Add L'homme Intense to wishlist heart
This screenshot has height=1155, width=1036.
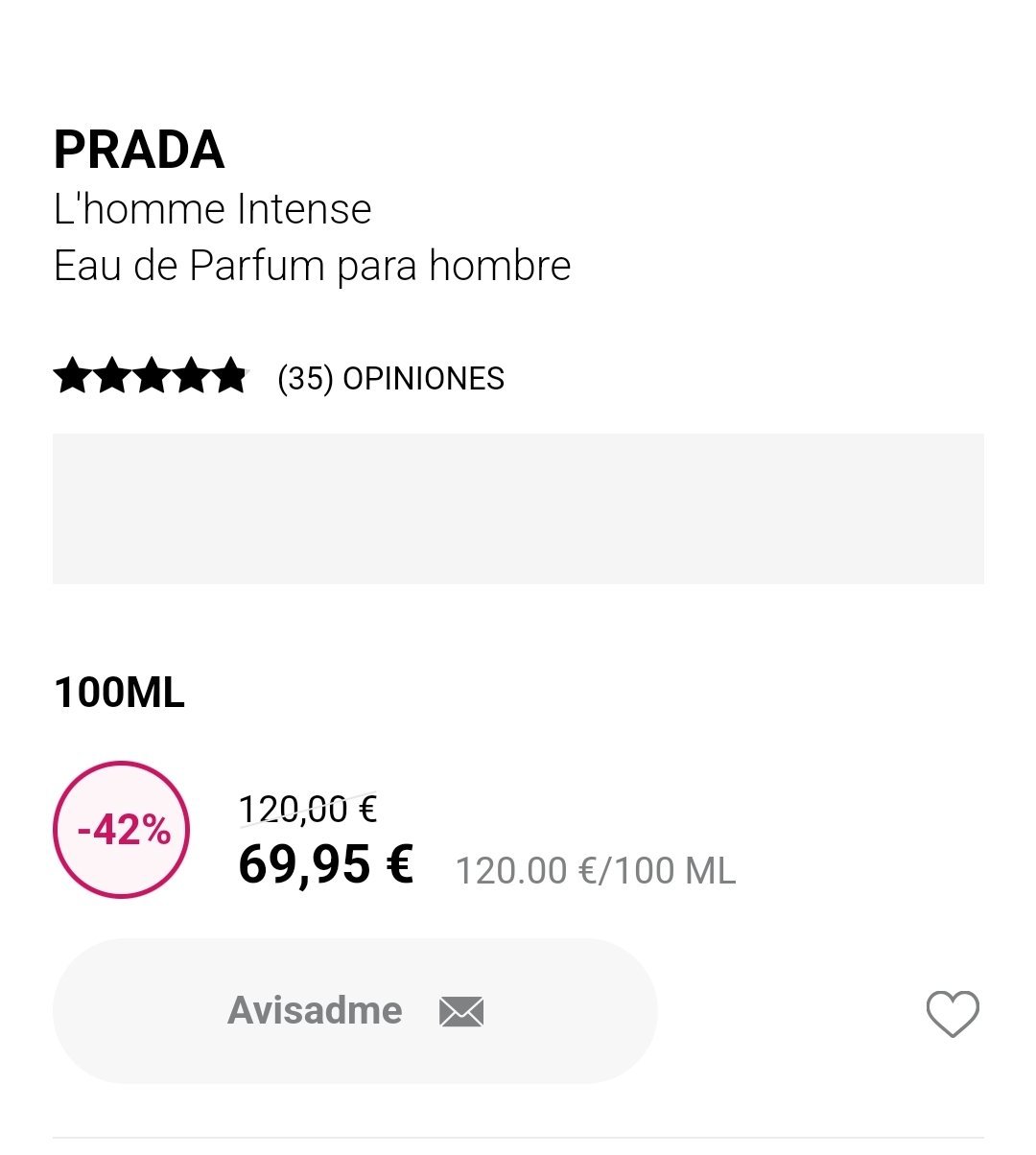(x=952, y=1013)
